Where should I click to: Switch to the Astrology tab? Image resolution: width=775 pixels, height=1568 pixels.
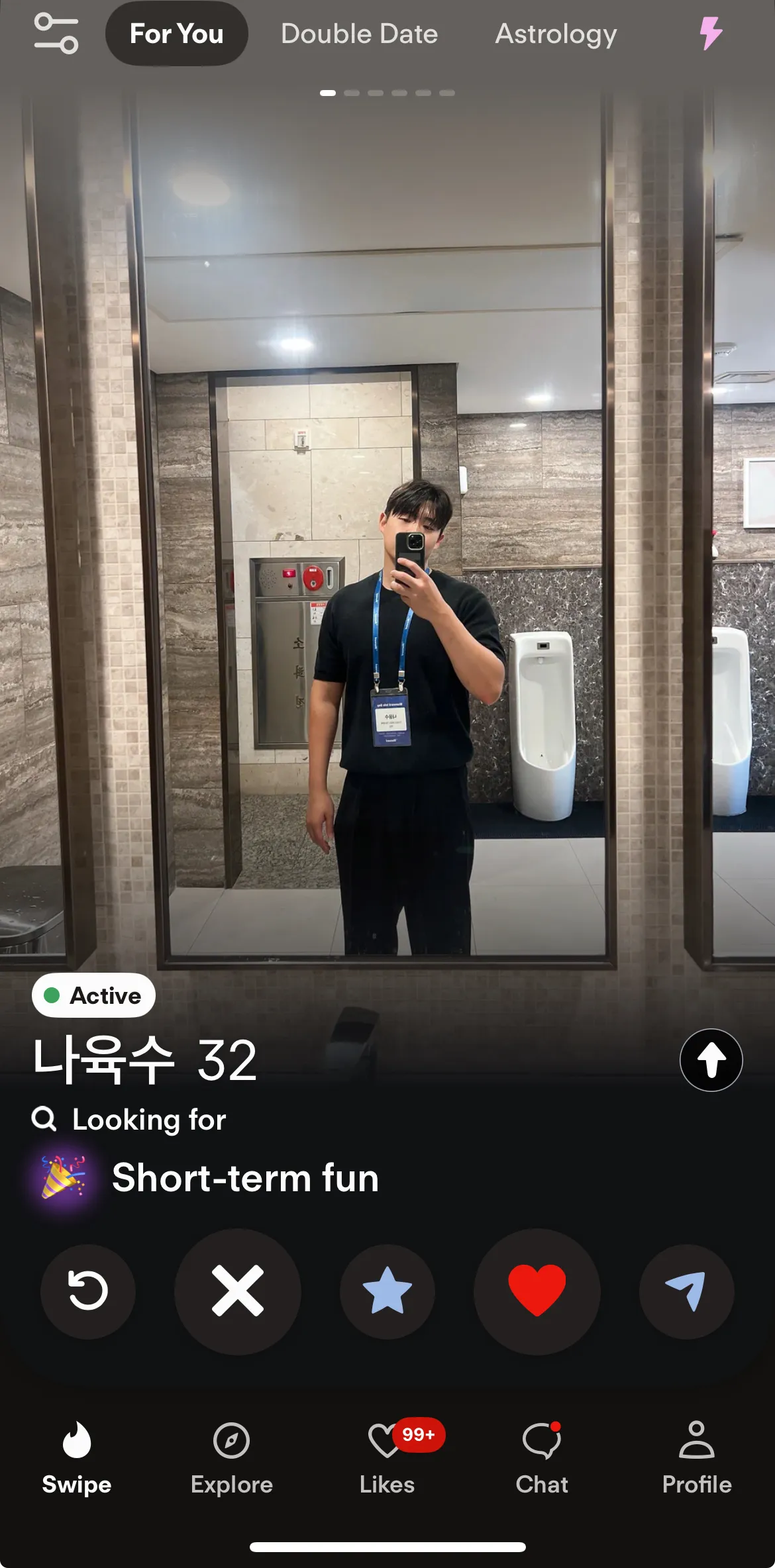tap(556, 34)
